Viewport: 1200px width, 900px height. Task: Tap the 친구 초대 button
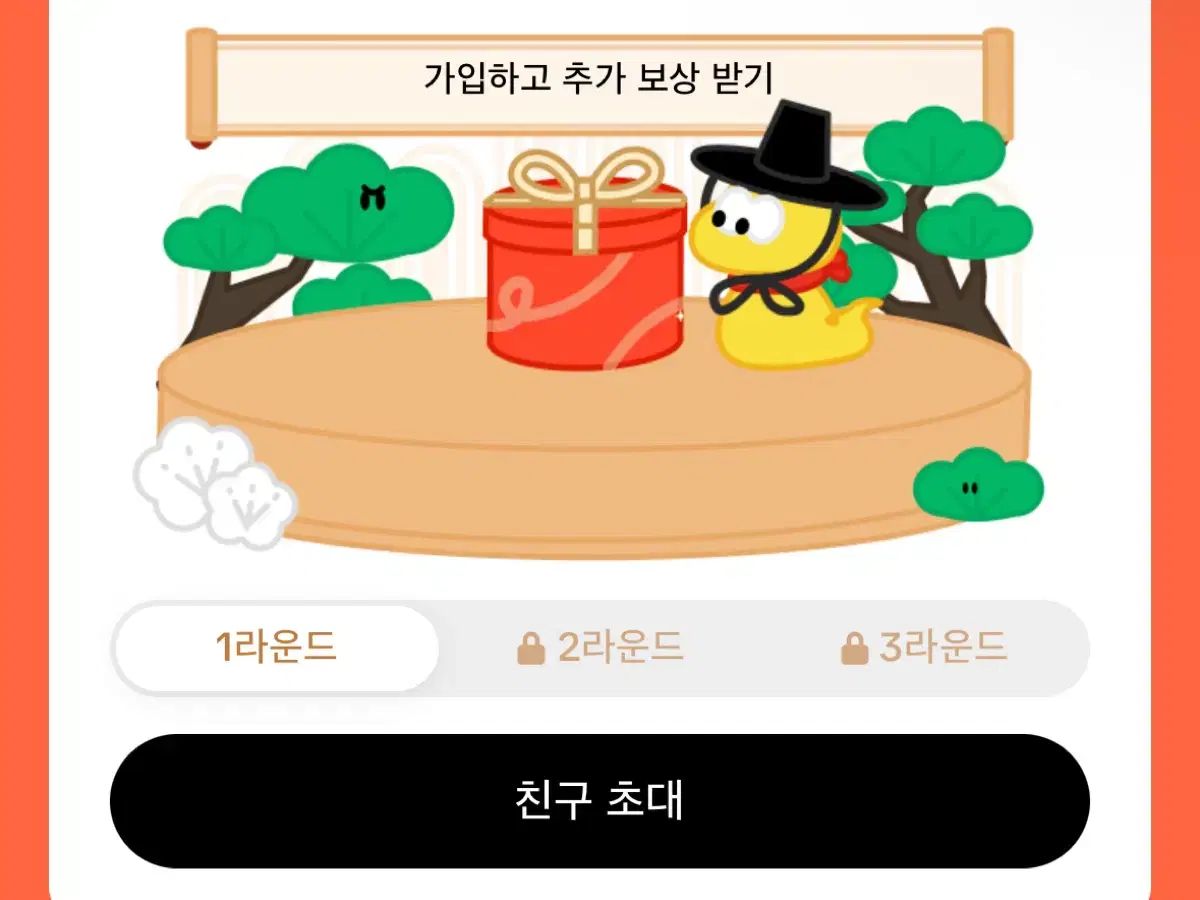[599, 801]
